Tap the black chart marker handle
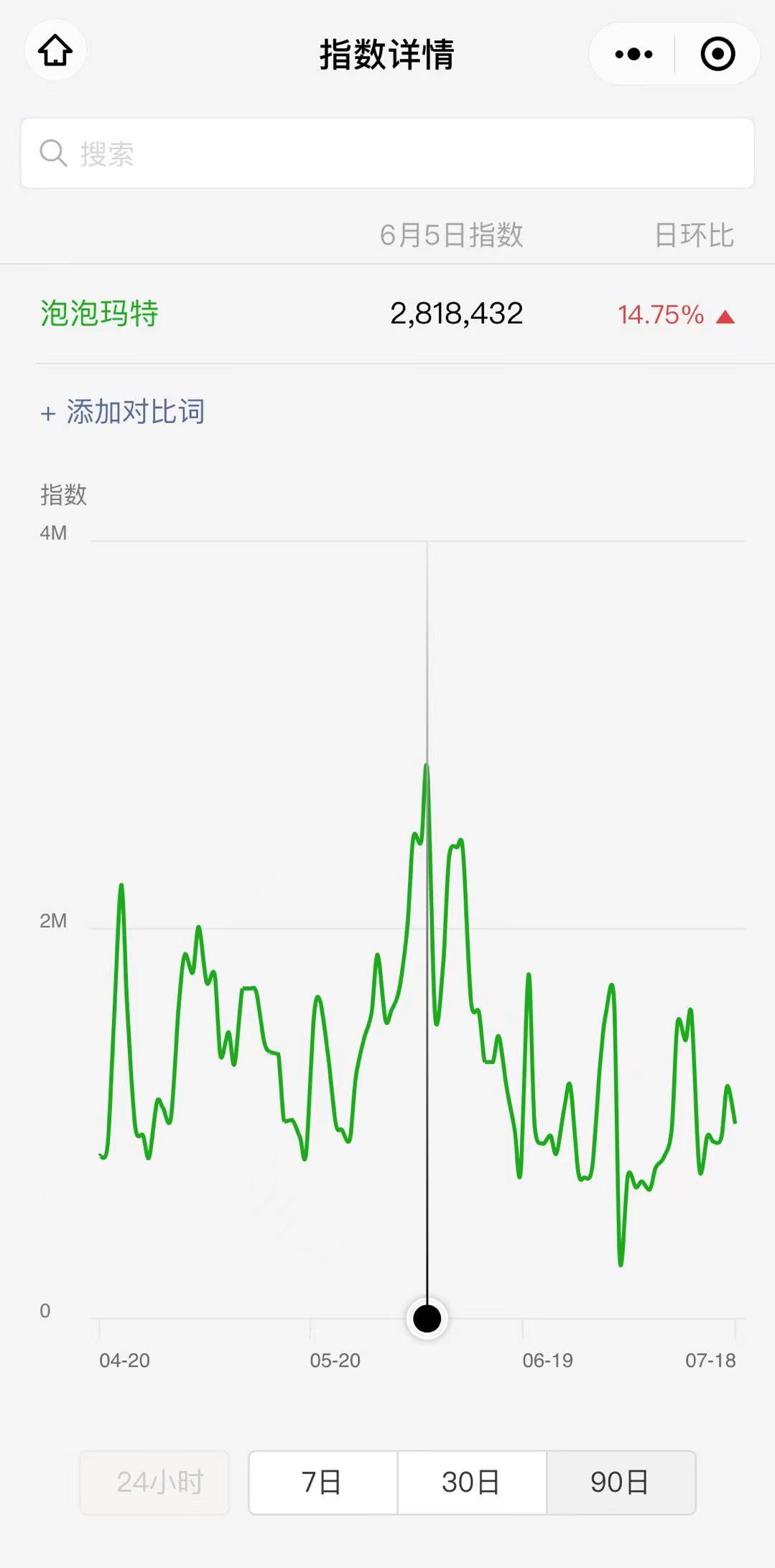Image resolution: width=775 pixels, height=1568 pixels. (427, 1318)
